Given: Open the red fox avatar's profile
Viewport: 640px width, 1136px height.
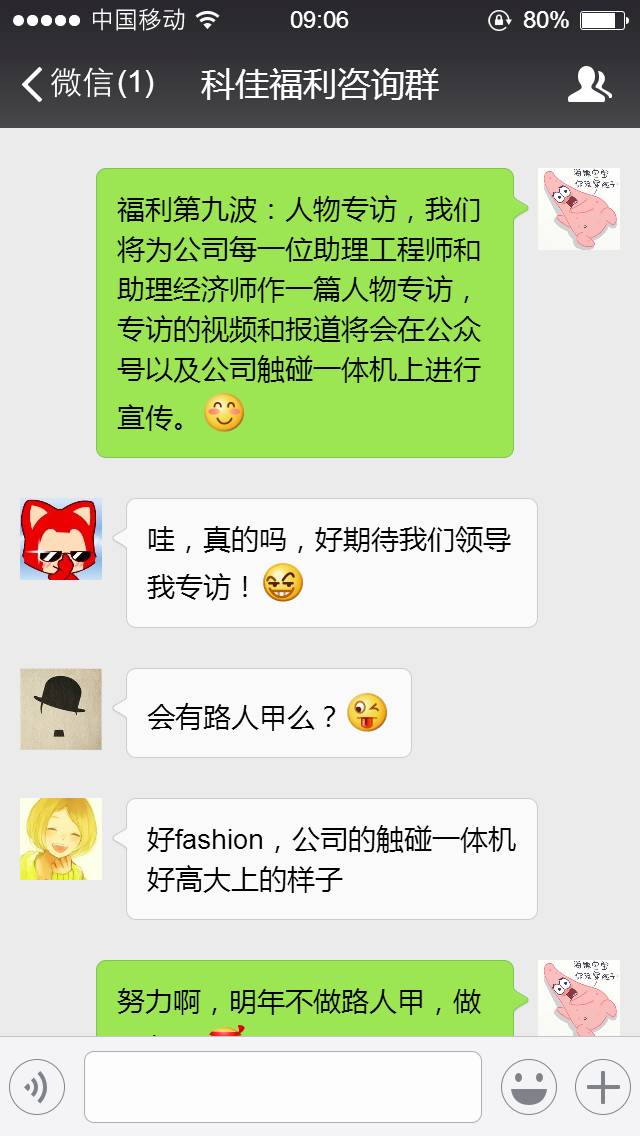Looking at the screenshot, I should (61, 539).
